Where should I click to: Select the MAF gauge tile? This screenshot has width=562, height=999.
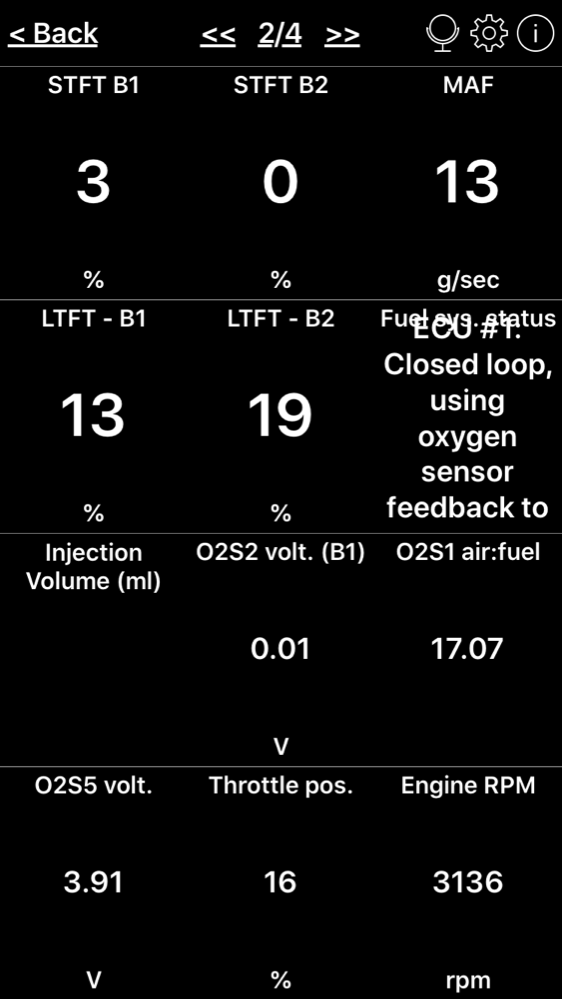468,183
